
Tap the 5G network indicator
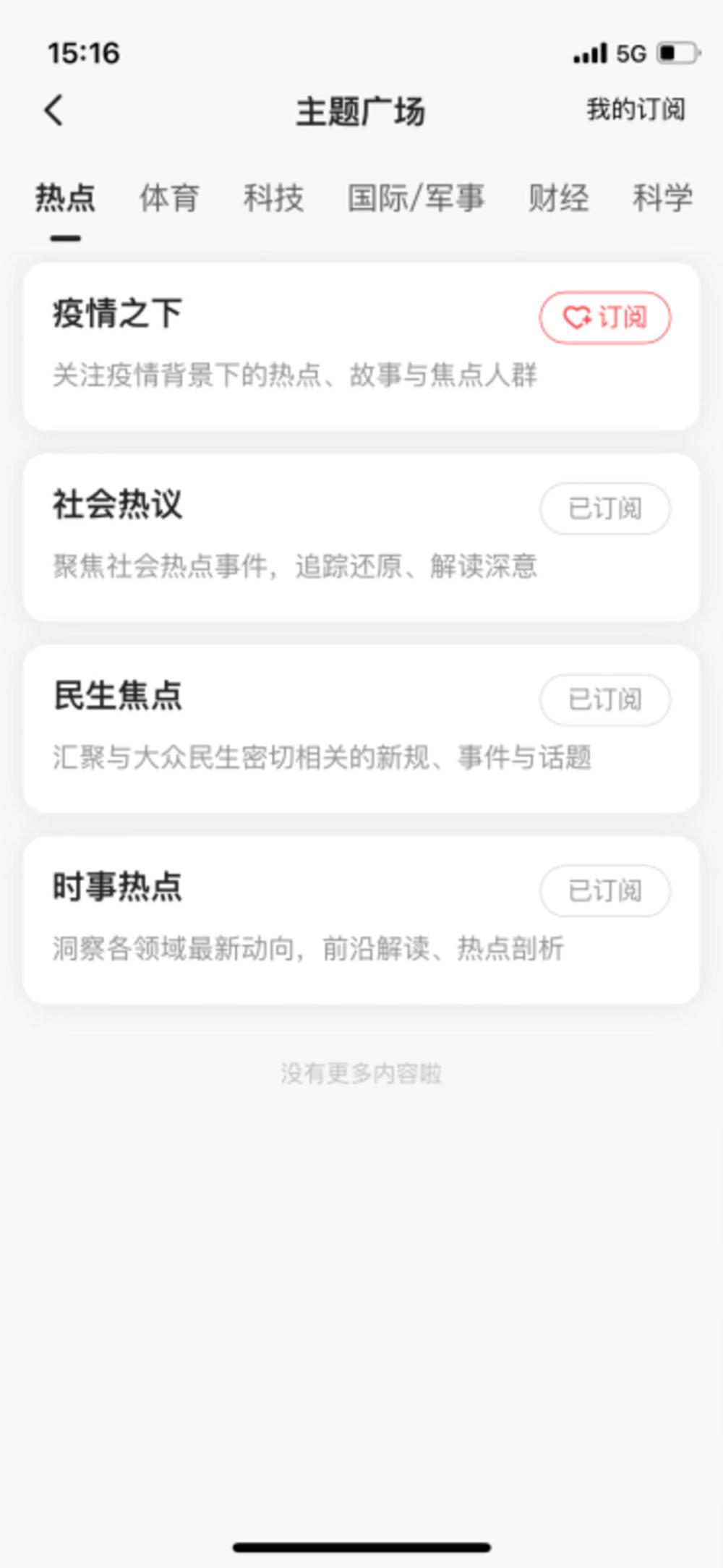(632, 53)
